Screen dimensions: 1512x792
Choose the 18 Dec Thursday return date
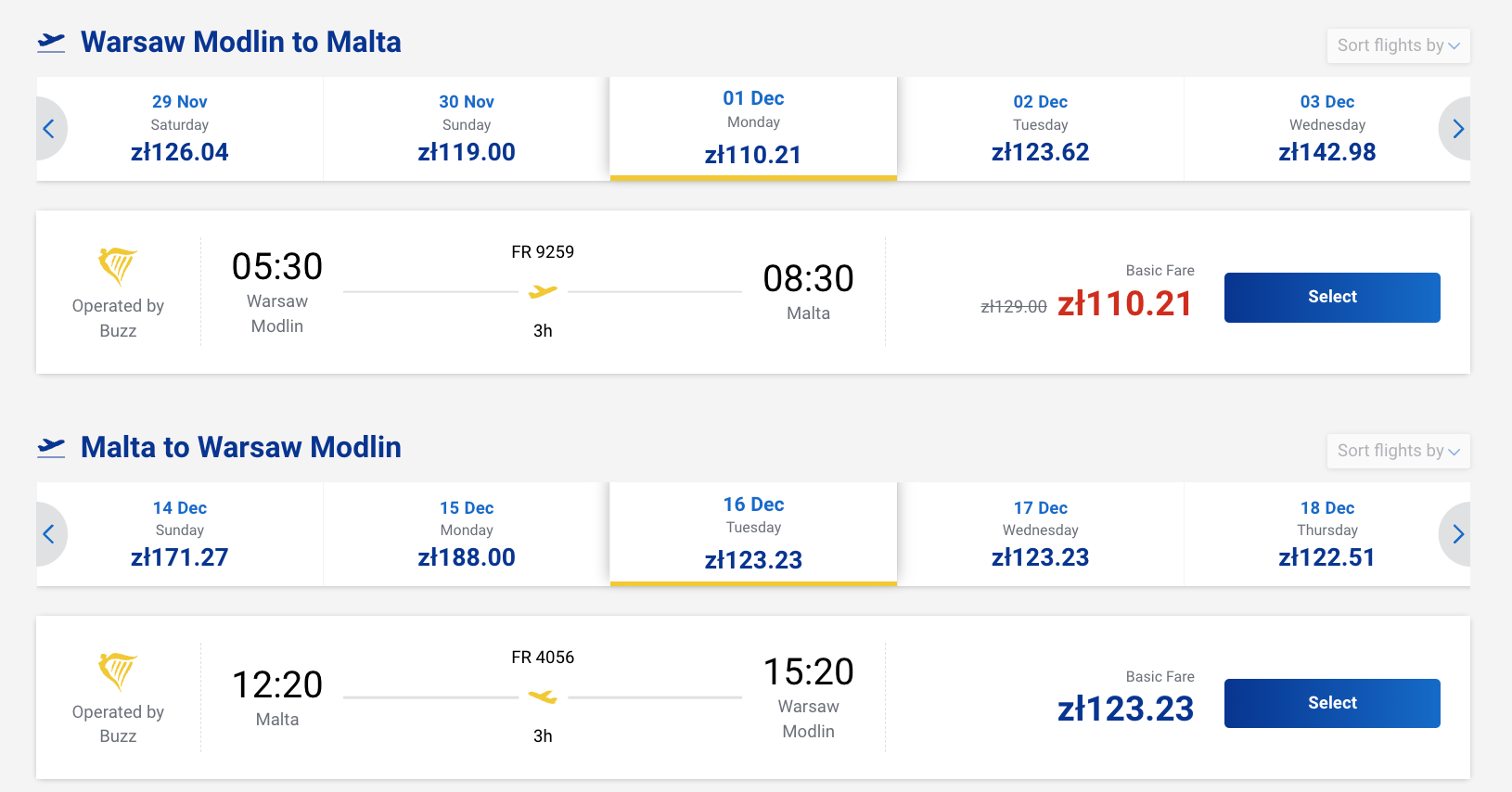coord(1326,533)
